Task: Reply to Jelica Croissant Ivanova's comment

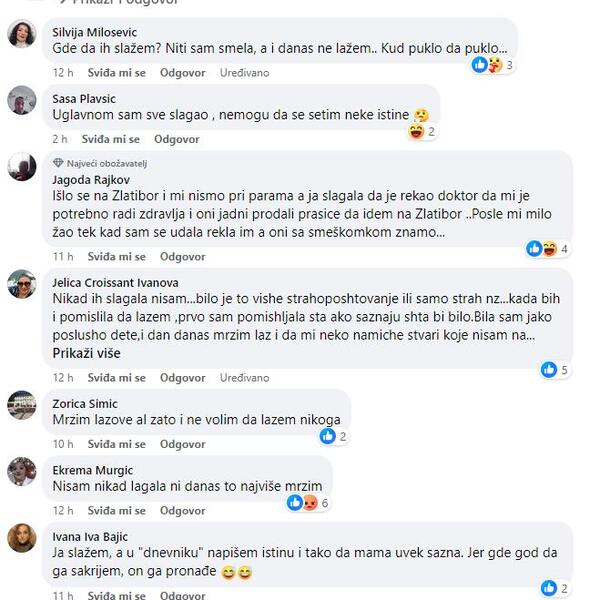Action: click(183, 378)
